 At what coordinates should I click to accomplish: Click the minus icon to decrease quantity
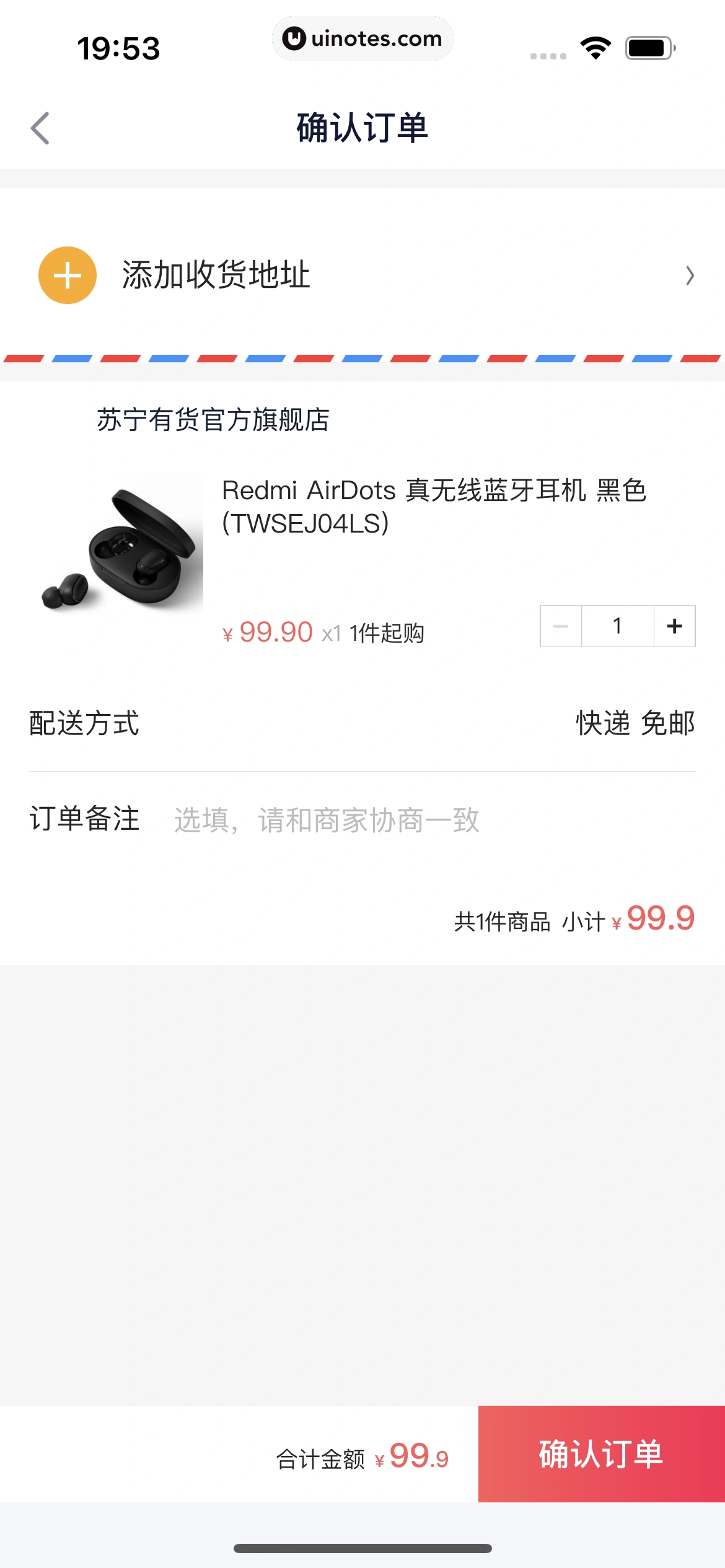point(561,625)
